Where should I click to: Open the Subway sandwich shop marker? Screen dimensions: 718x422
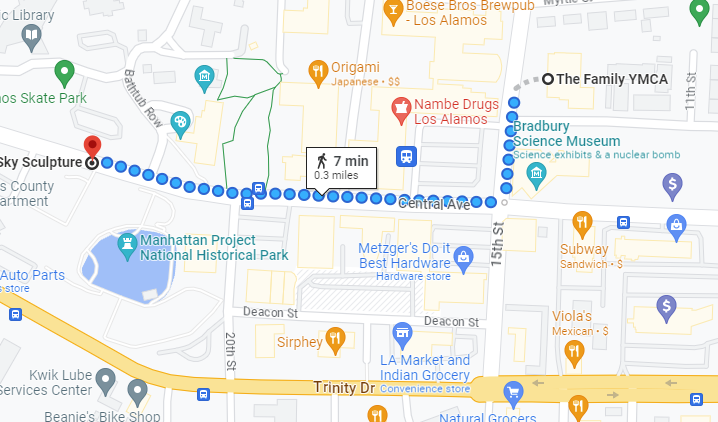click(x=578, y=222)
